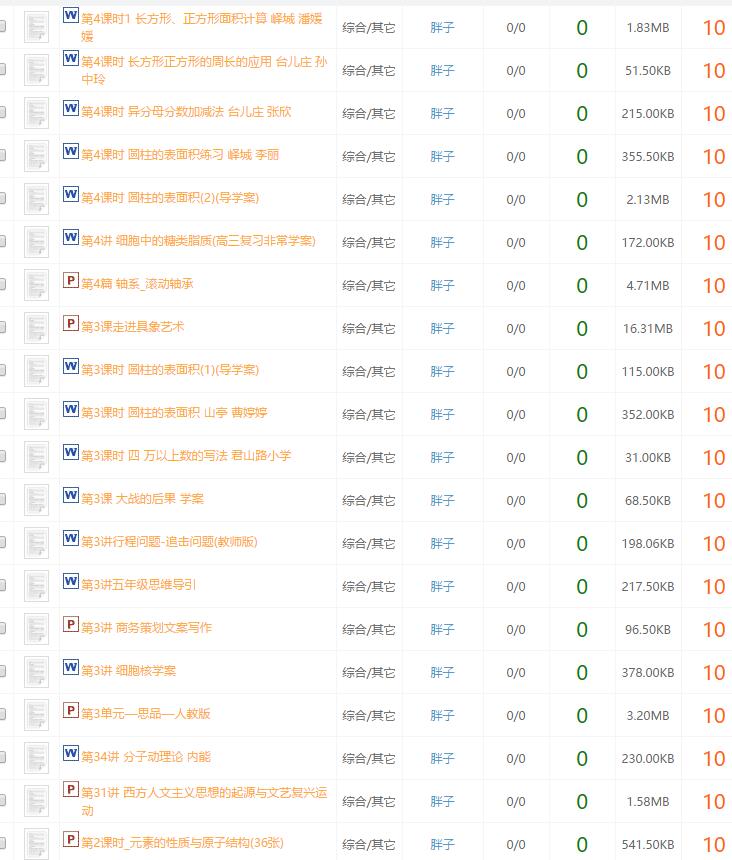View the 第4篇 轴系_滚动轴承 presentation
This screenshot has height=860, width=732.
tap(137, 284)
